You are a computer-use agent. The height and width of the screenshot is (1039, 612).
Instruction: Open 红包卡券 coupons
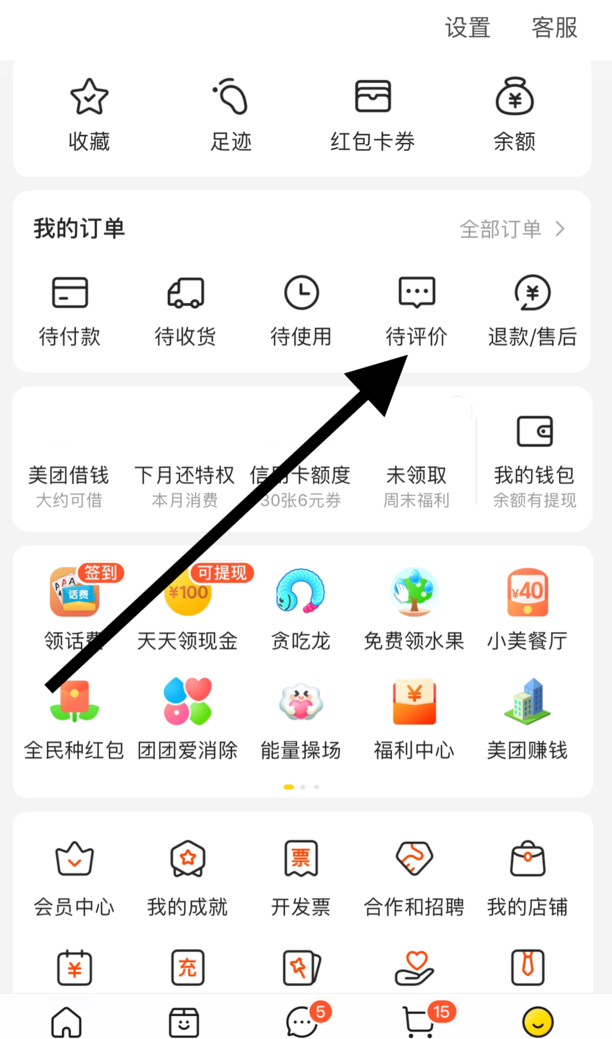[x=373, y=115]
